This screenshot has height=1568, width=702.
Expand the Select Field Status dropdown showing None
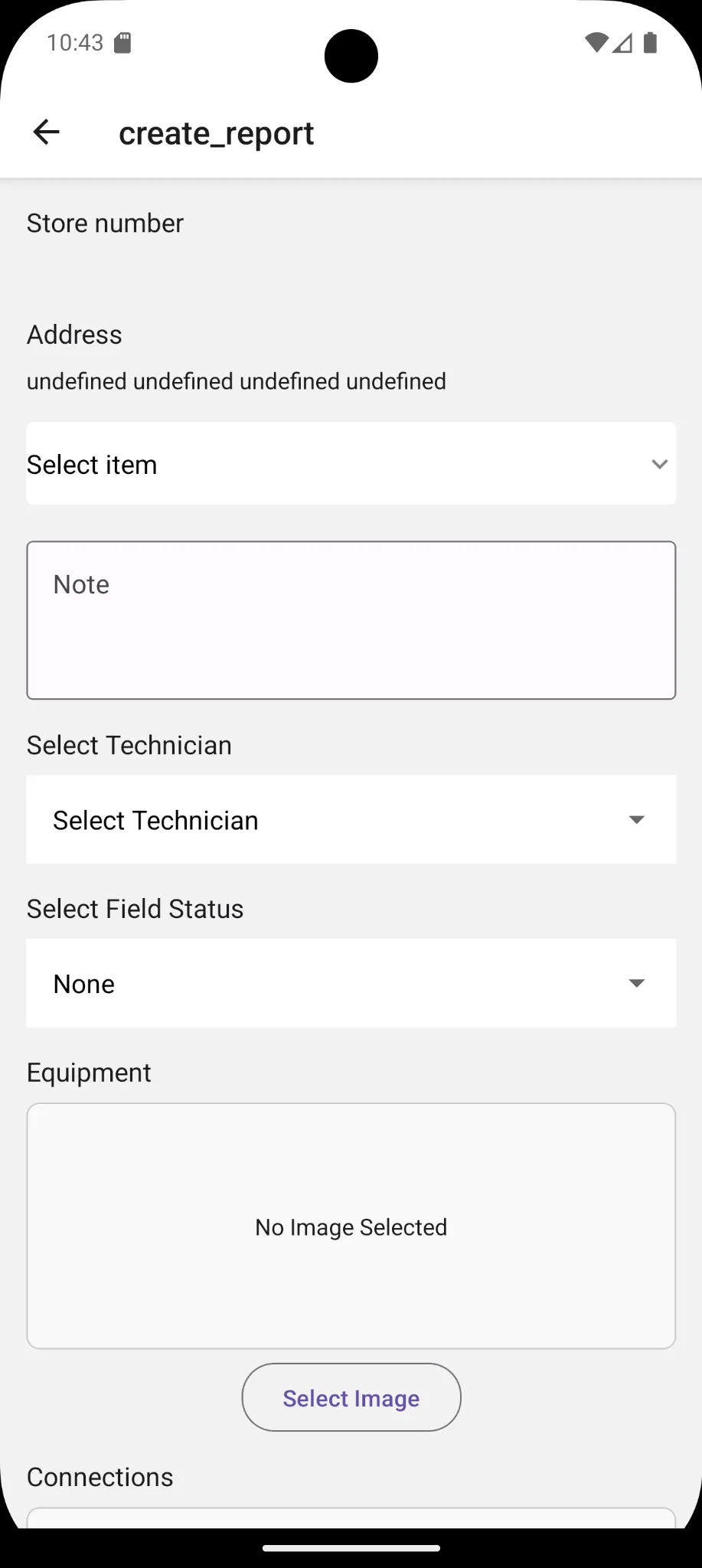click(351, 983)
